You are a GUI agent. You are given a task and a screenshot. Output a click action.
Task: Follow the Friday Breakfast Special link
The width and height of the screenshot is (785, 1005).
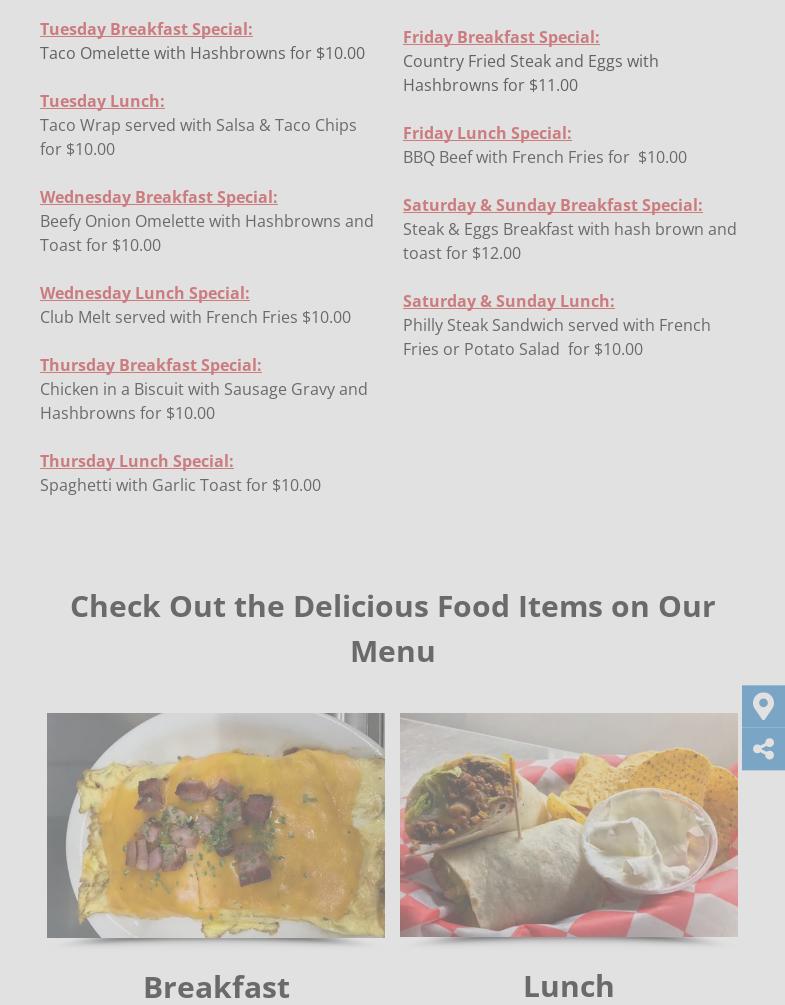click(501, 37)
